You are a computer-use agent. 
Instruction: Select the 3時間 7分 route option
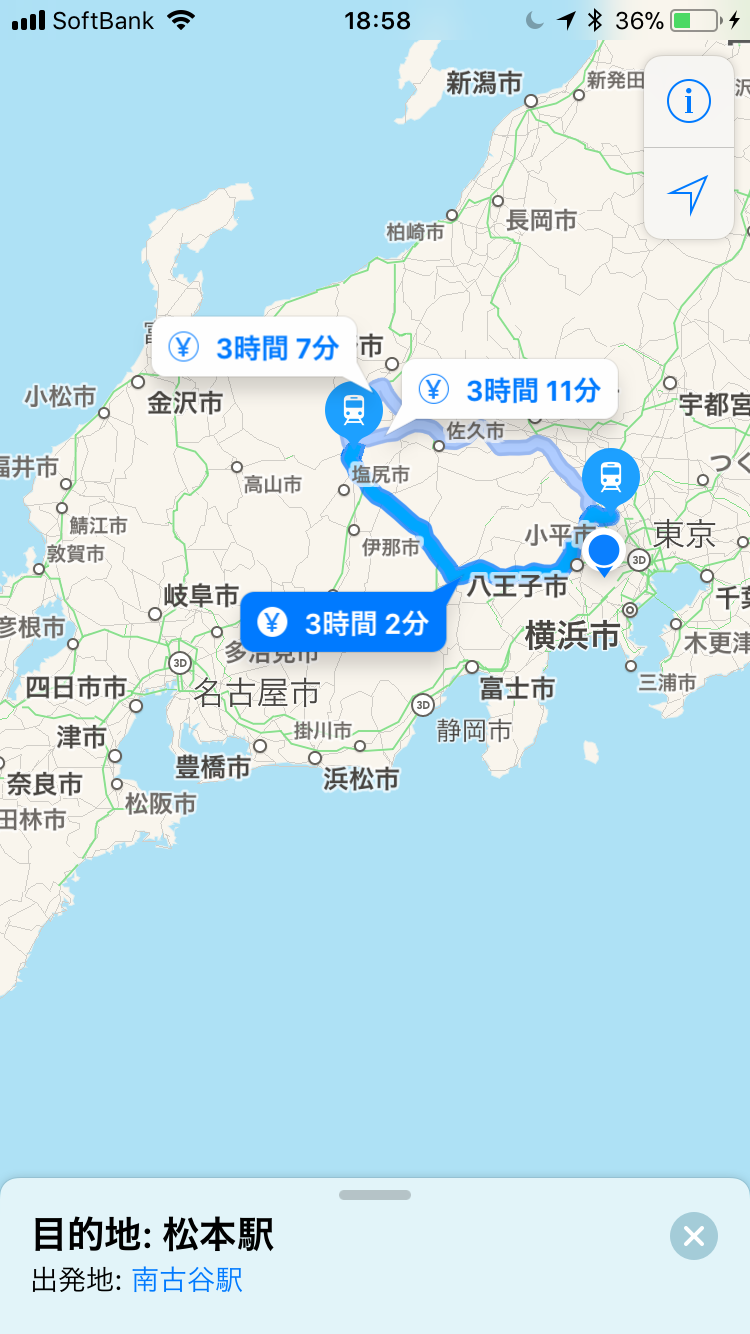(x=256, y=348)
